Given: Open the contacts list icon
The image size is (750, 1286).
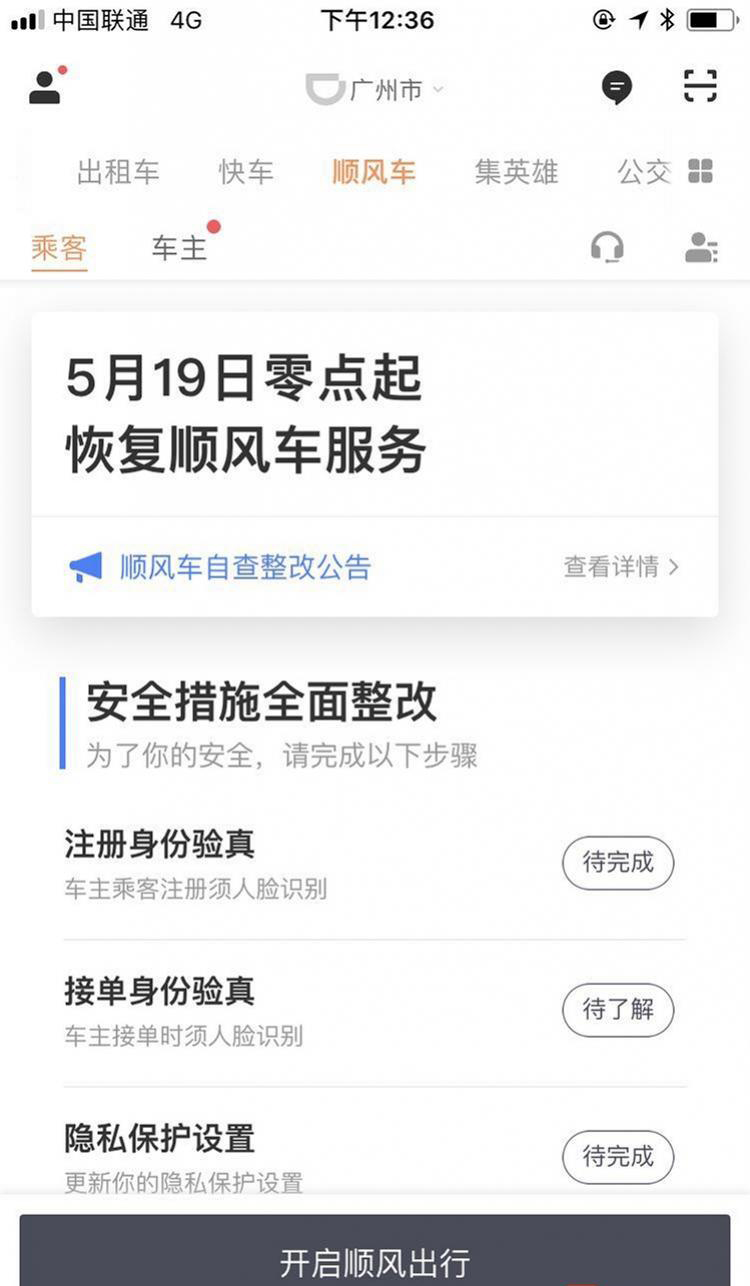Looking at the screenshot, I should [x=701, y=247].
